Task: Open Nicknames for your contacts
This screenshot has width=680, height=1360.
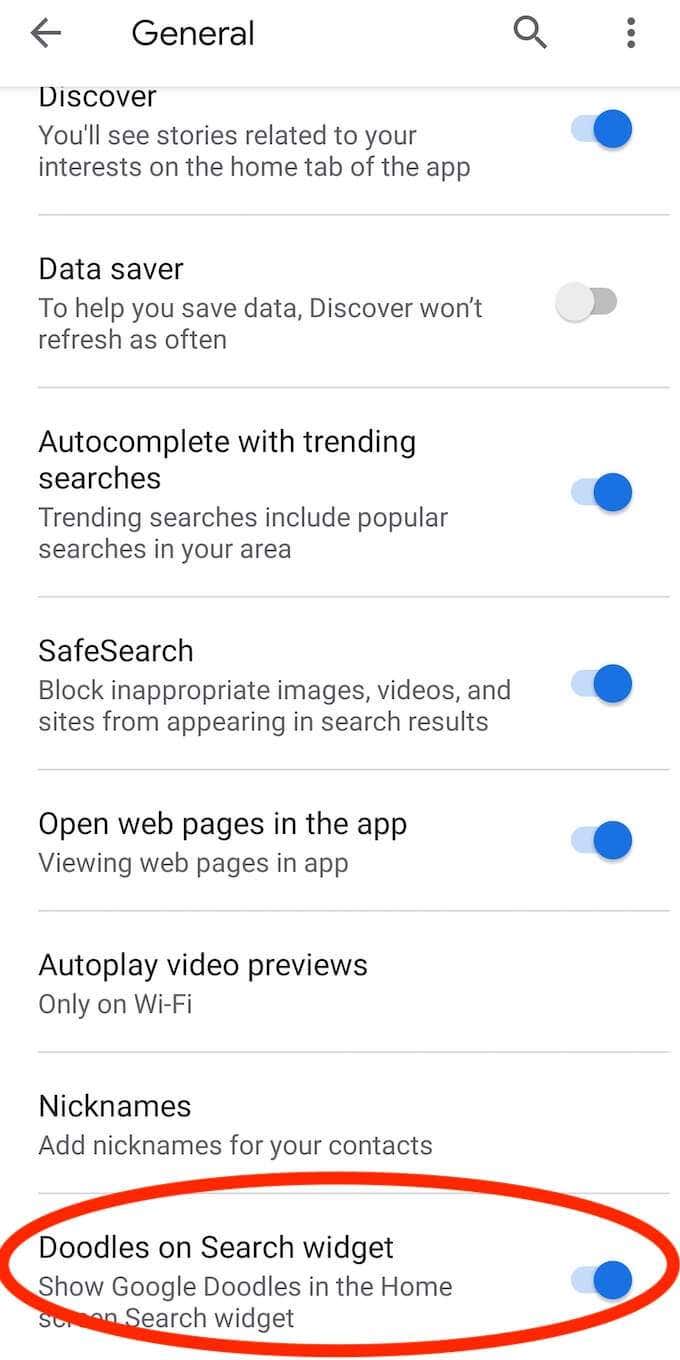Action: coord(235,1124)
